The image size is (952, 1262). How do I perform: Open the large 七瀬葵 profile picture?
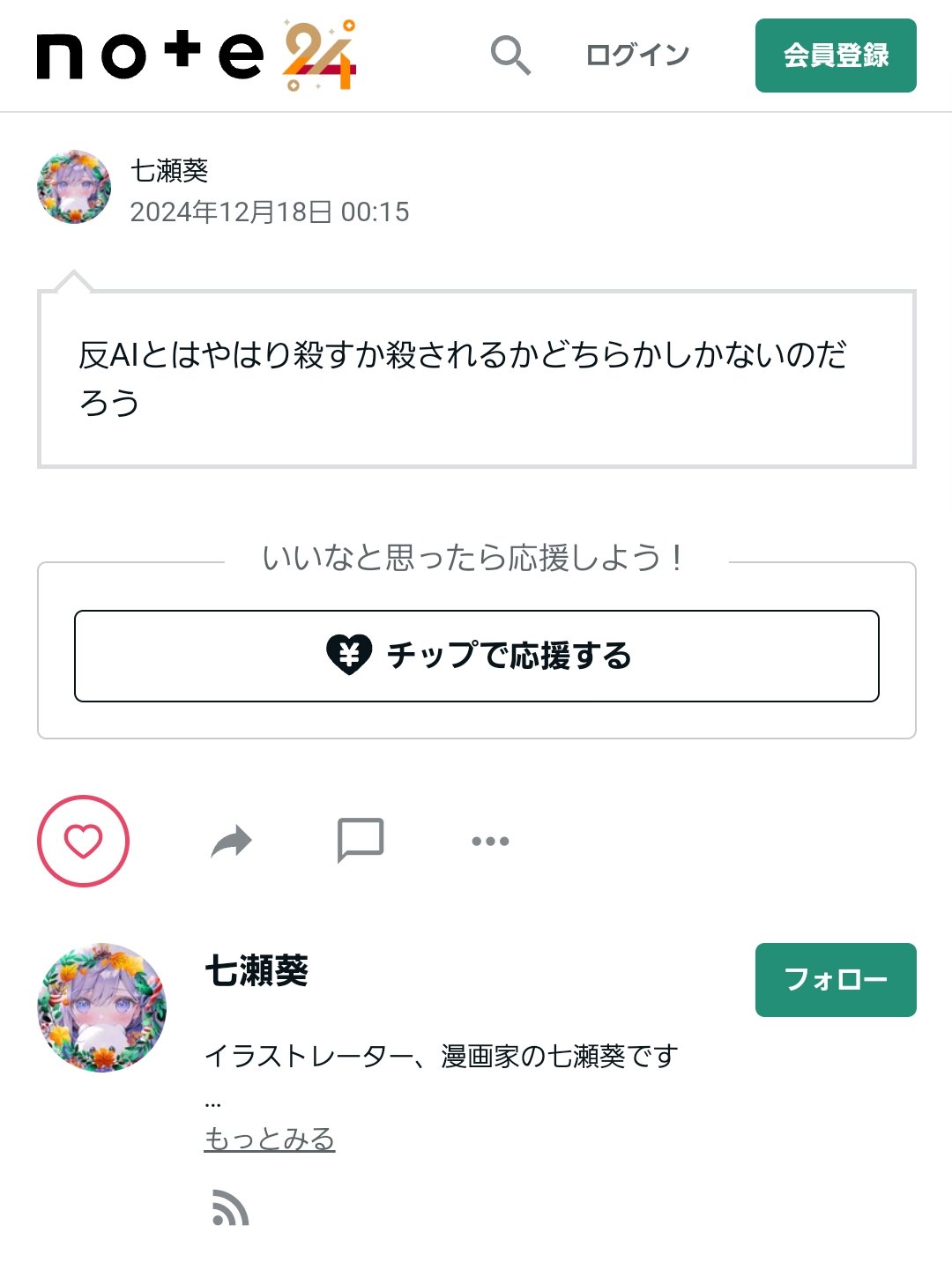[x=101, y=1007]
